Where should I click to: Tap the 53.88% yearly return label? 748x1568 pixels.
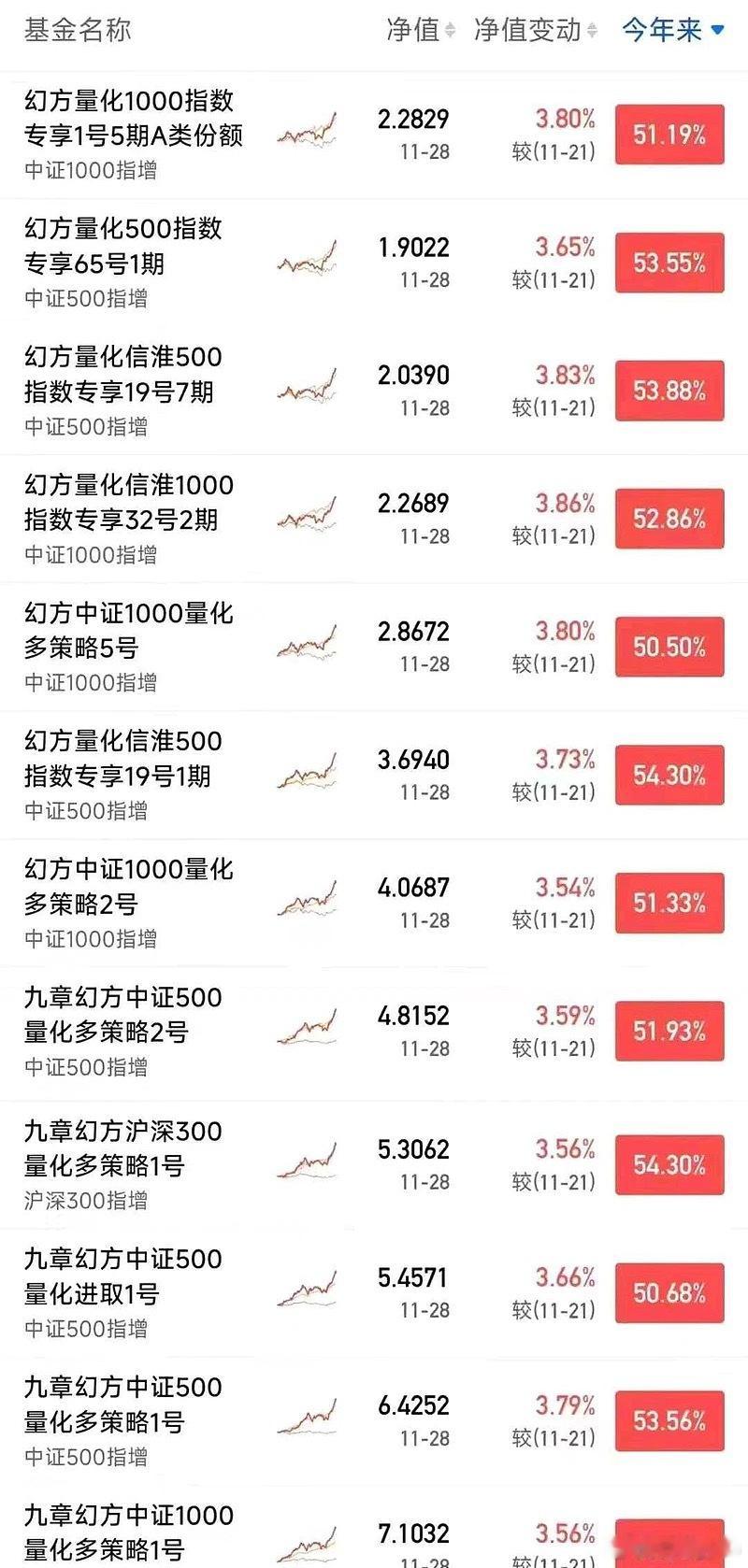(x=669, y=391)
